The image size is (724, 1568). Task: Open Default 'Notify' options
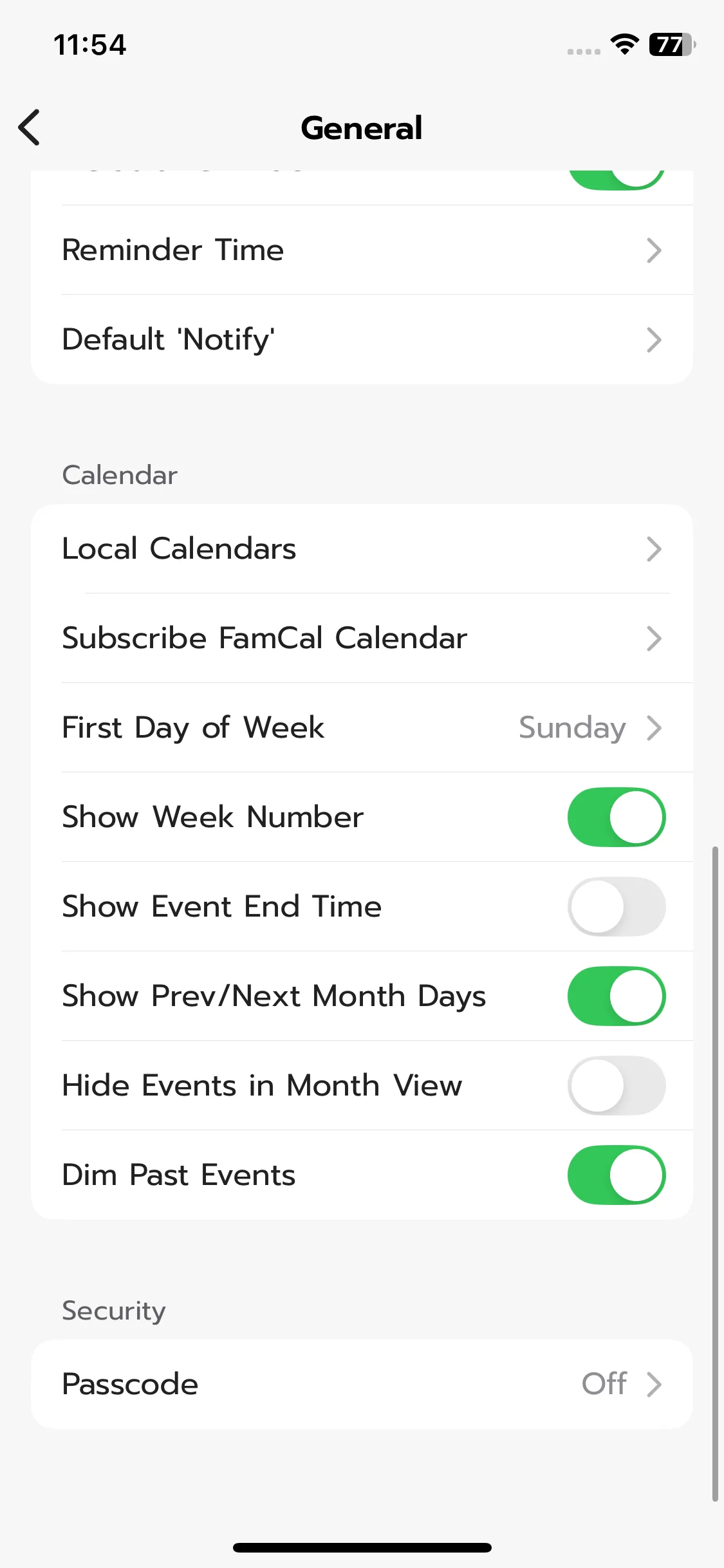click(362, 339)
